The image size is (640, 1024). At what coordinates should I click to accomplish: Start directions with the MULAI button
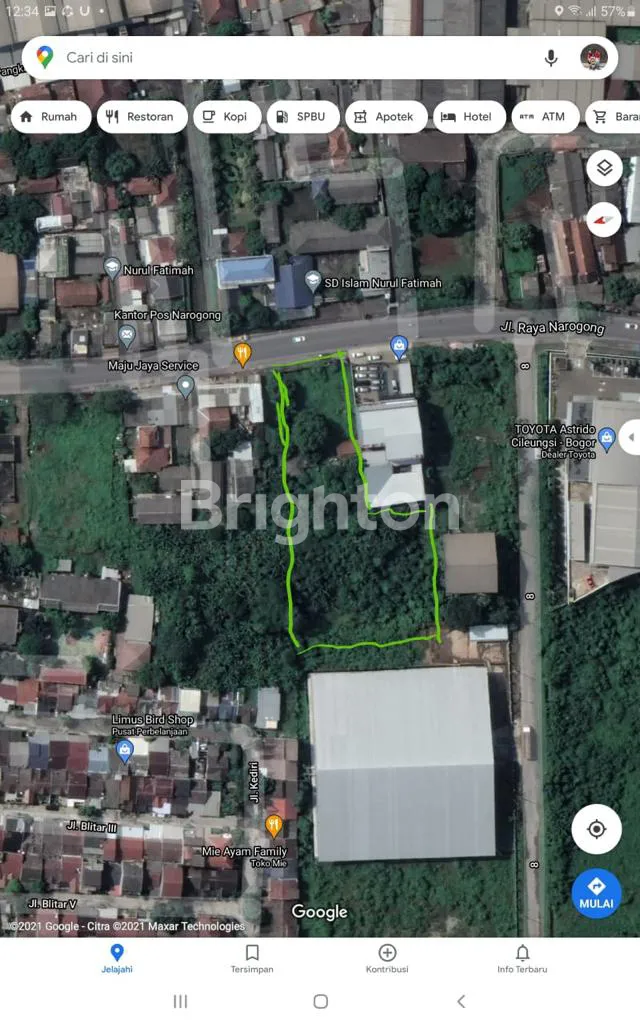pyautogui.click(x=597, y=893)
